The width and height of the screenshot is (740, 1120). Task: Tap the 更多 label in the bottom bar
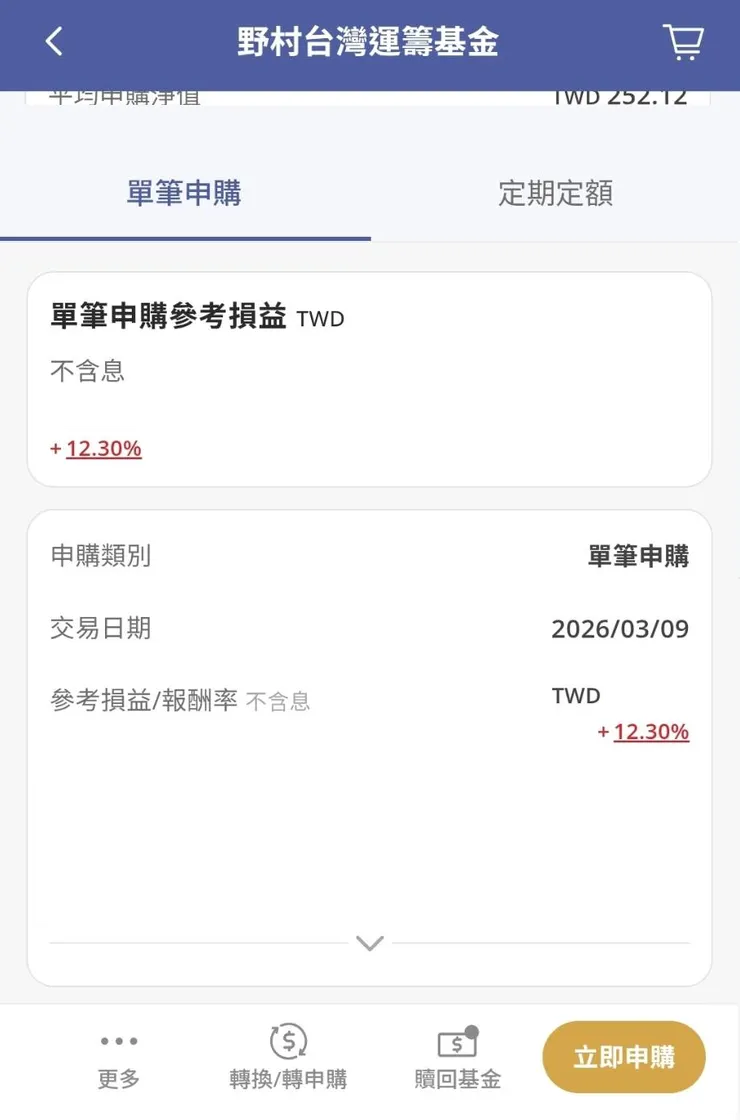point(118,1077)
